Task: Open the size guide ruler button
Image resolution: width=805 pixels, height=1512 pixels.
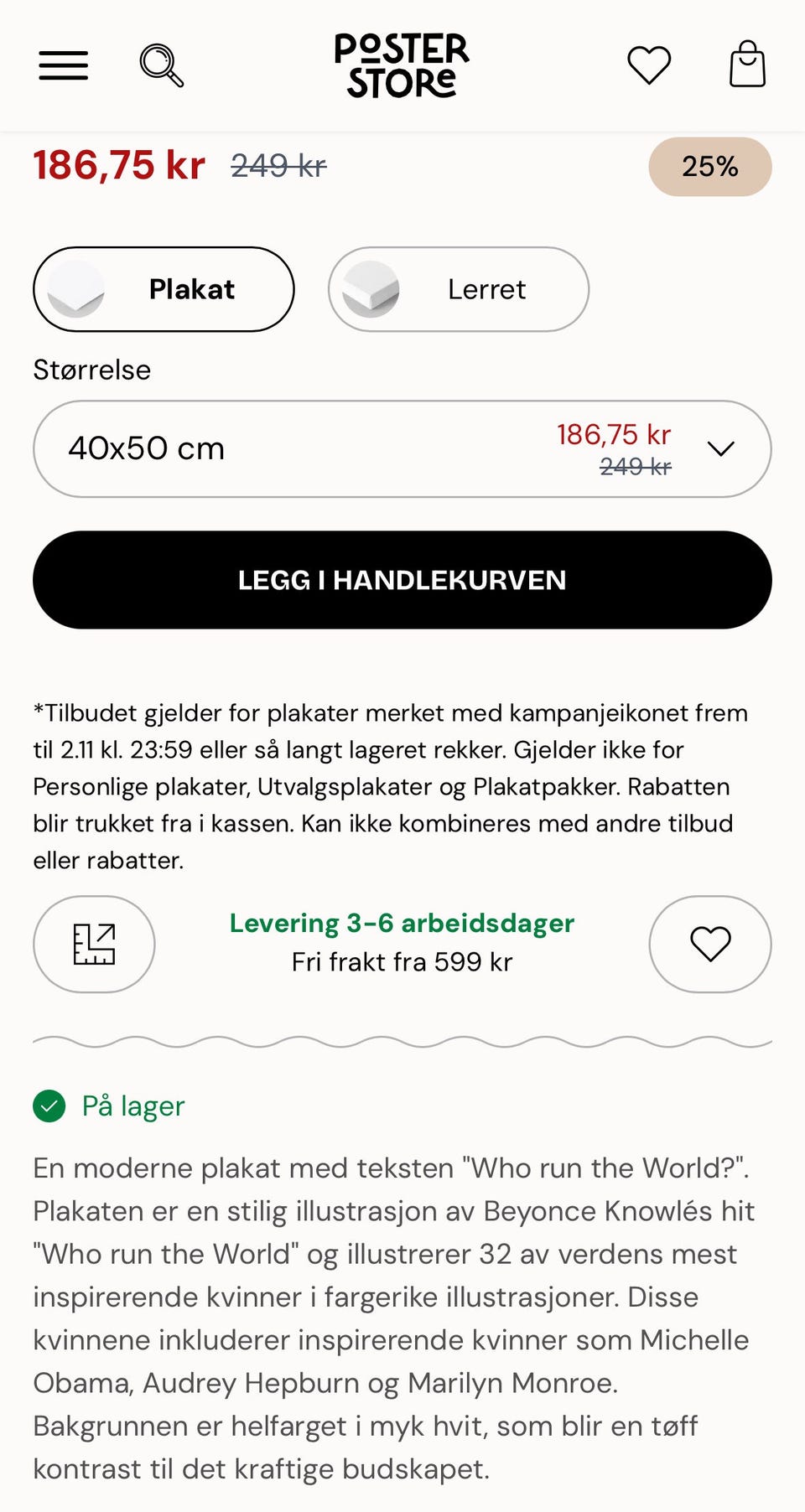Action: (x=94, y=944)
